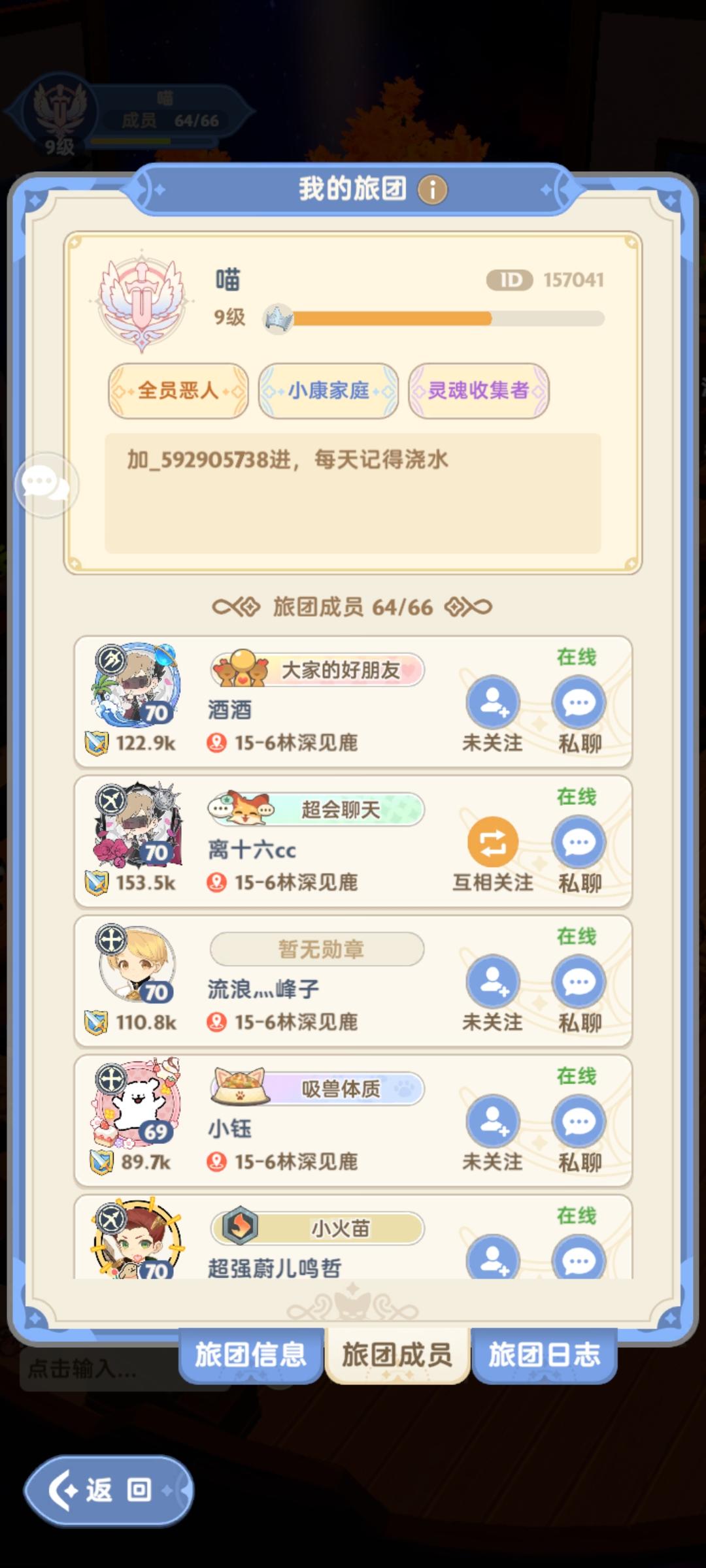Tap the 全员恶人 badge button

(177, 390)
